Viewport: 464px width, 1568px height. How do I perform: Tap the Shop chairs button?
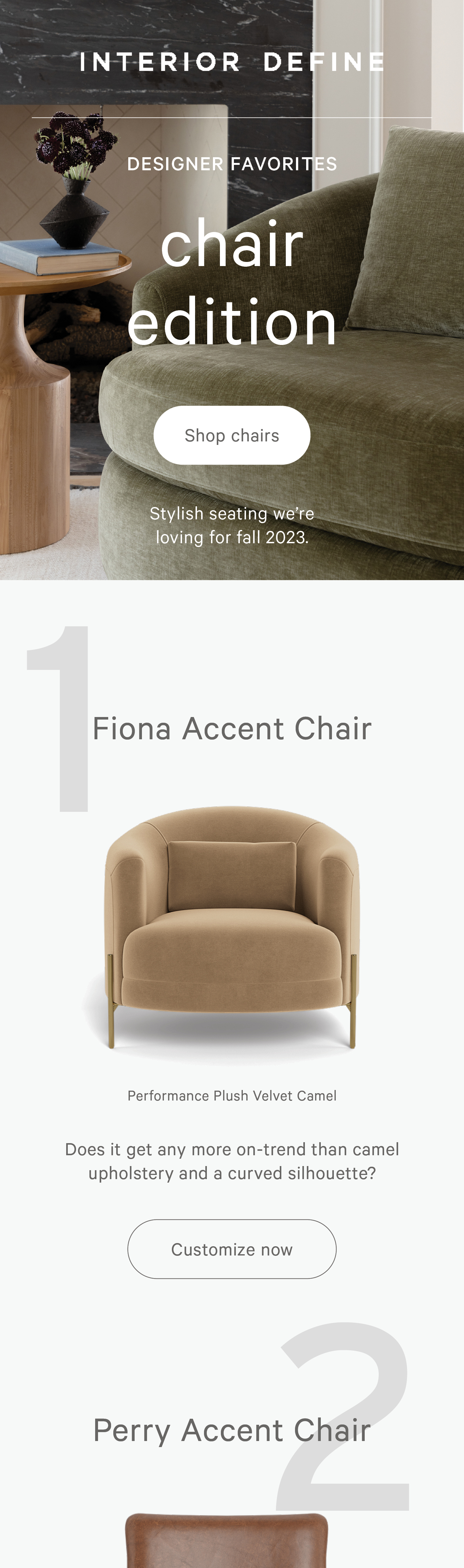[231, 435]
